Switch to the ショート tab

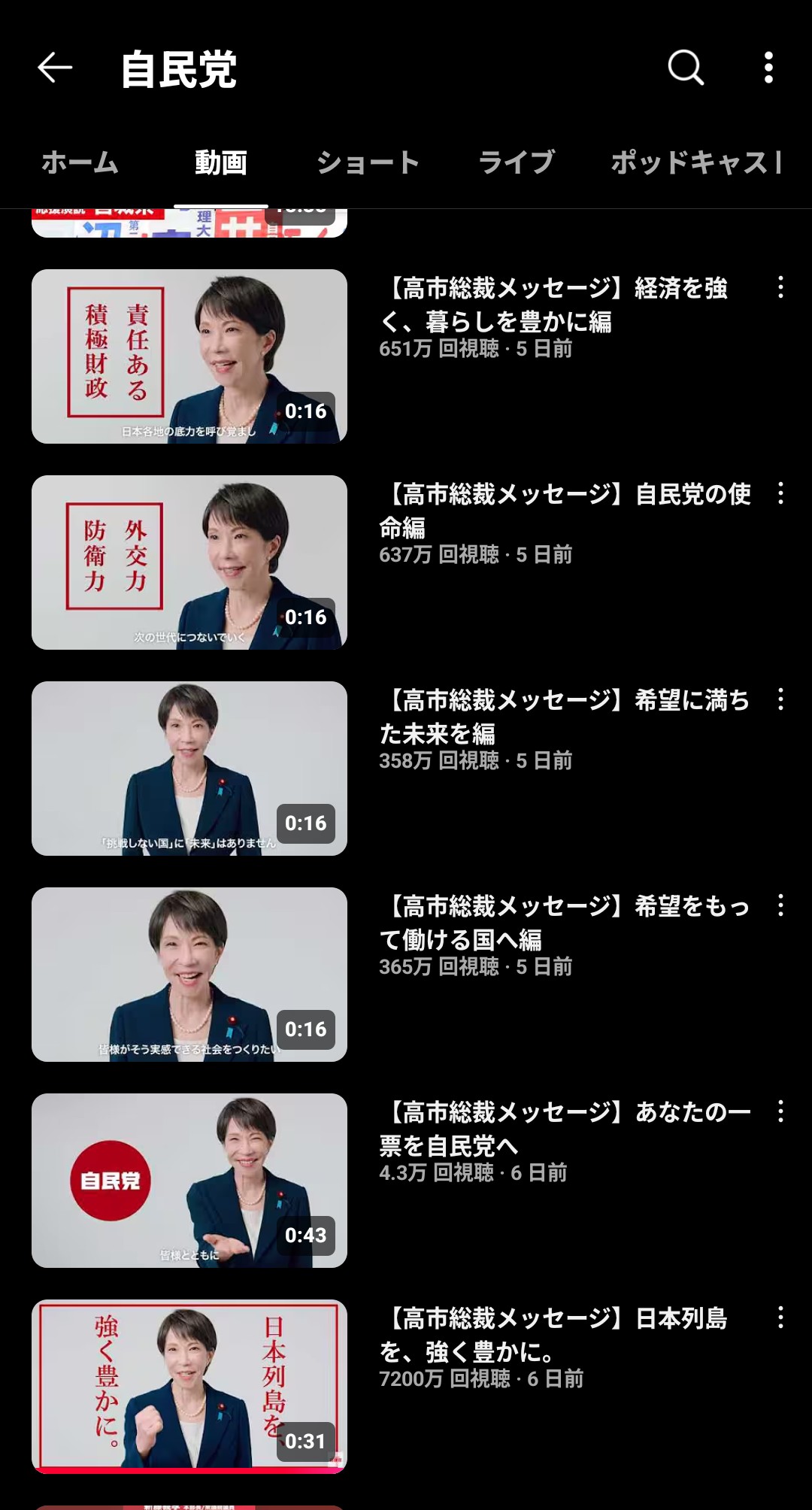tap(368, 162)
